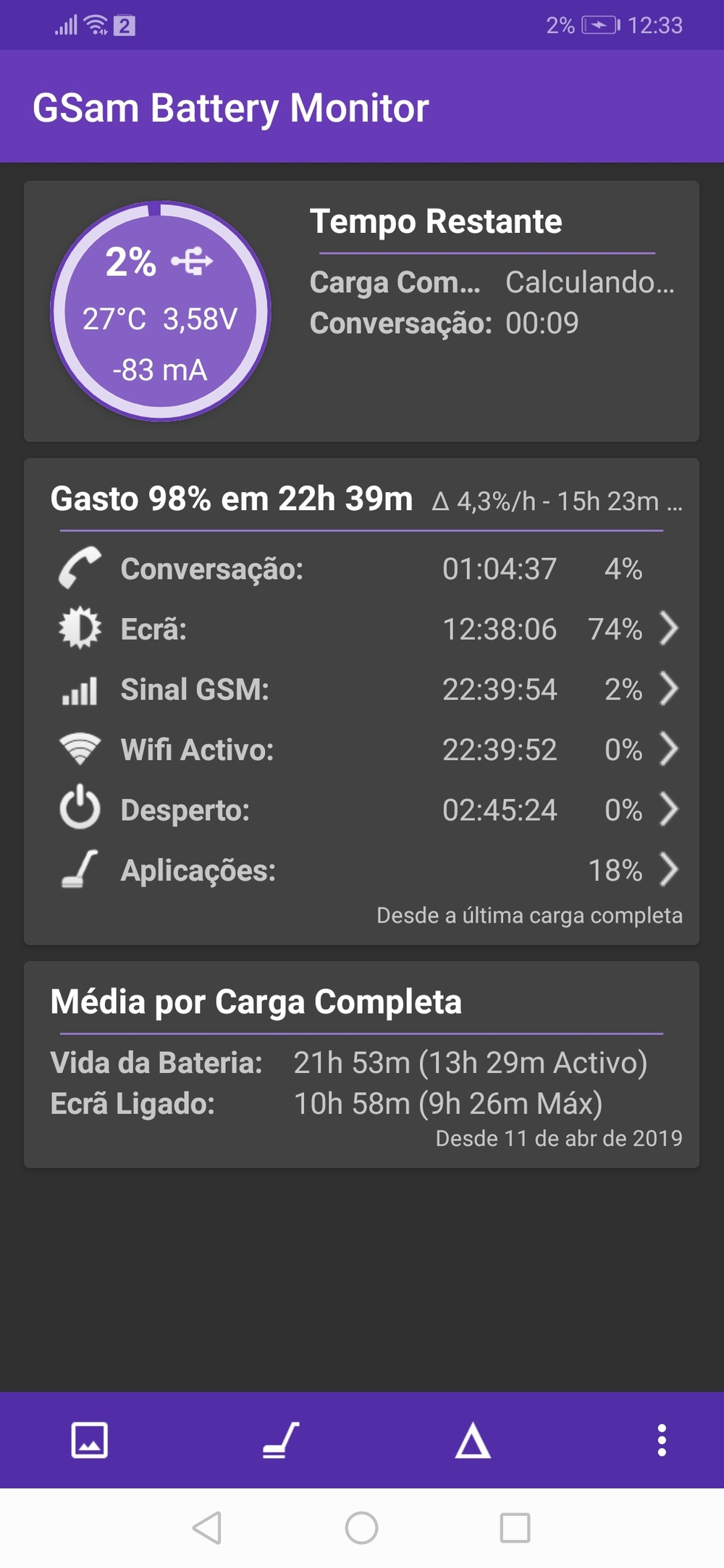Go to the home screen
724x1568 pixels.
coord(362,1527)
